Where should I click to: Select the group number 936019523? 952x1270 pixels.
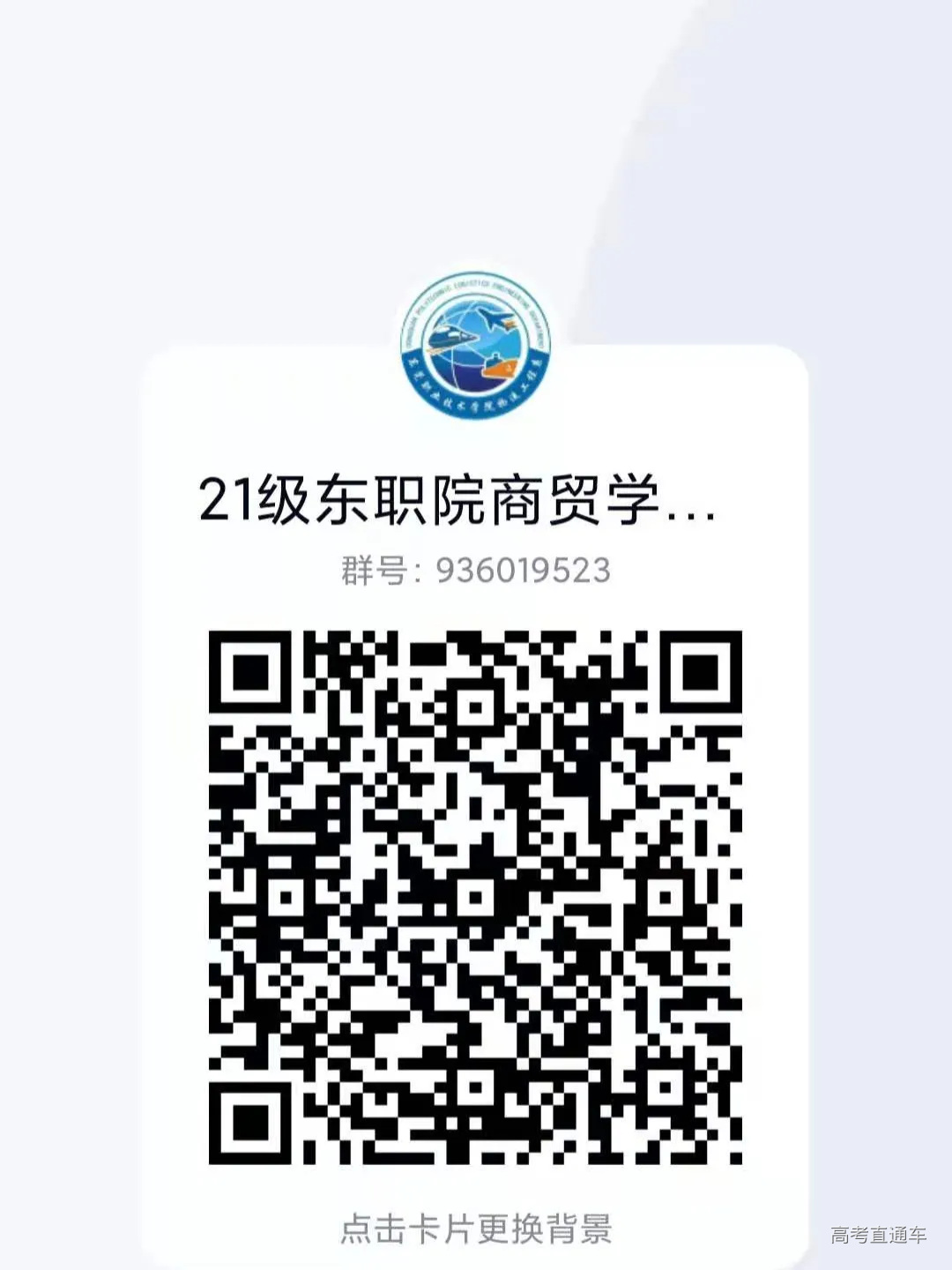522,573
